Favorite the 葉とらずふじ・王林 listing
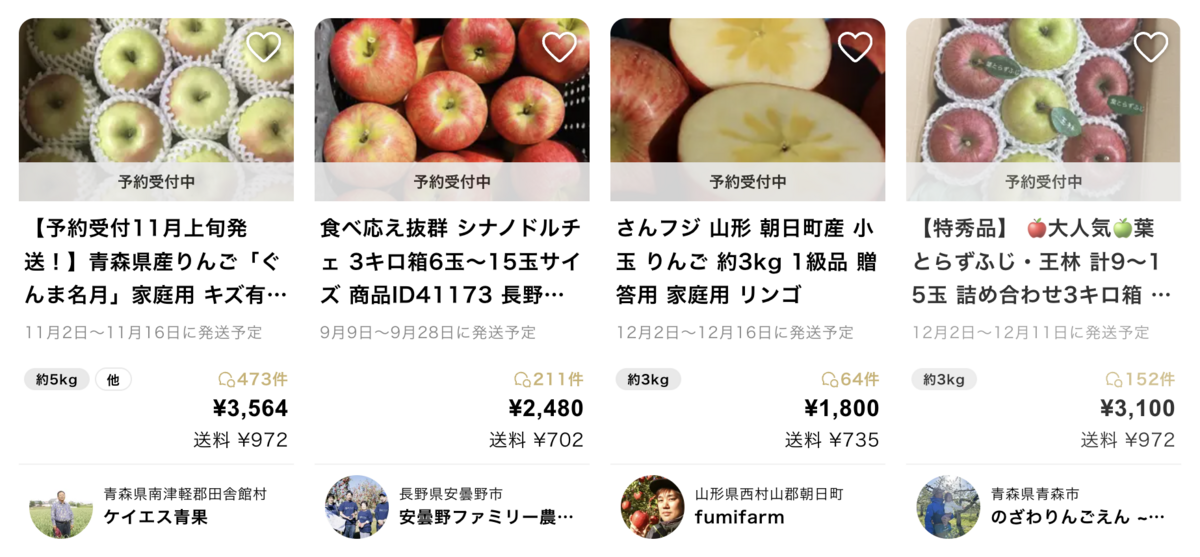The image size is (1200, 557). [1151, 47]
